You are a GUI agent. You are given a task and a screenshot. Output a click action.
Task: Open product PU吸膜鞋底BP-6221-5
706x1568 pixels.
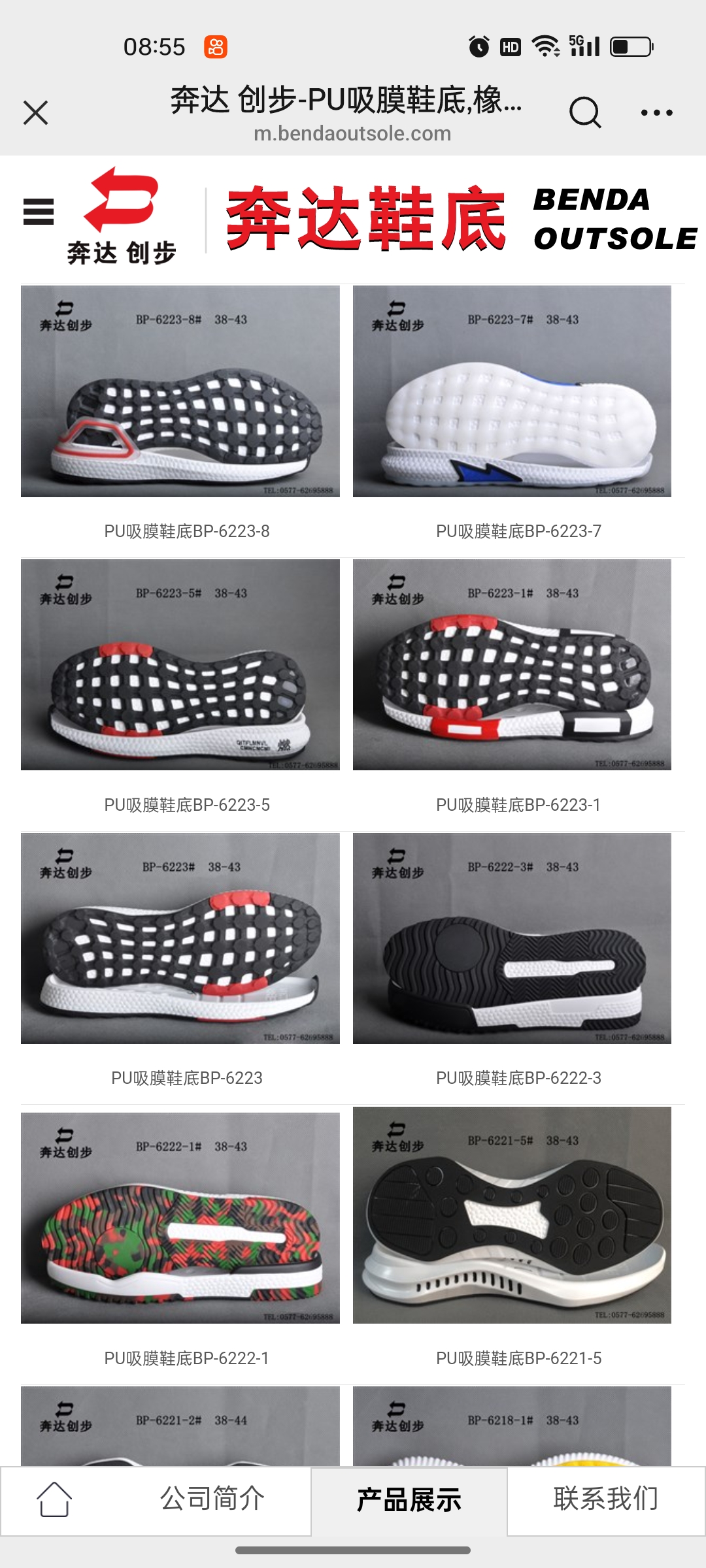click(512, 1215)
